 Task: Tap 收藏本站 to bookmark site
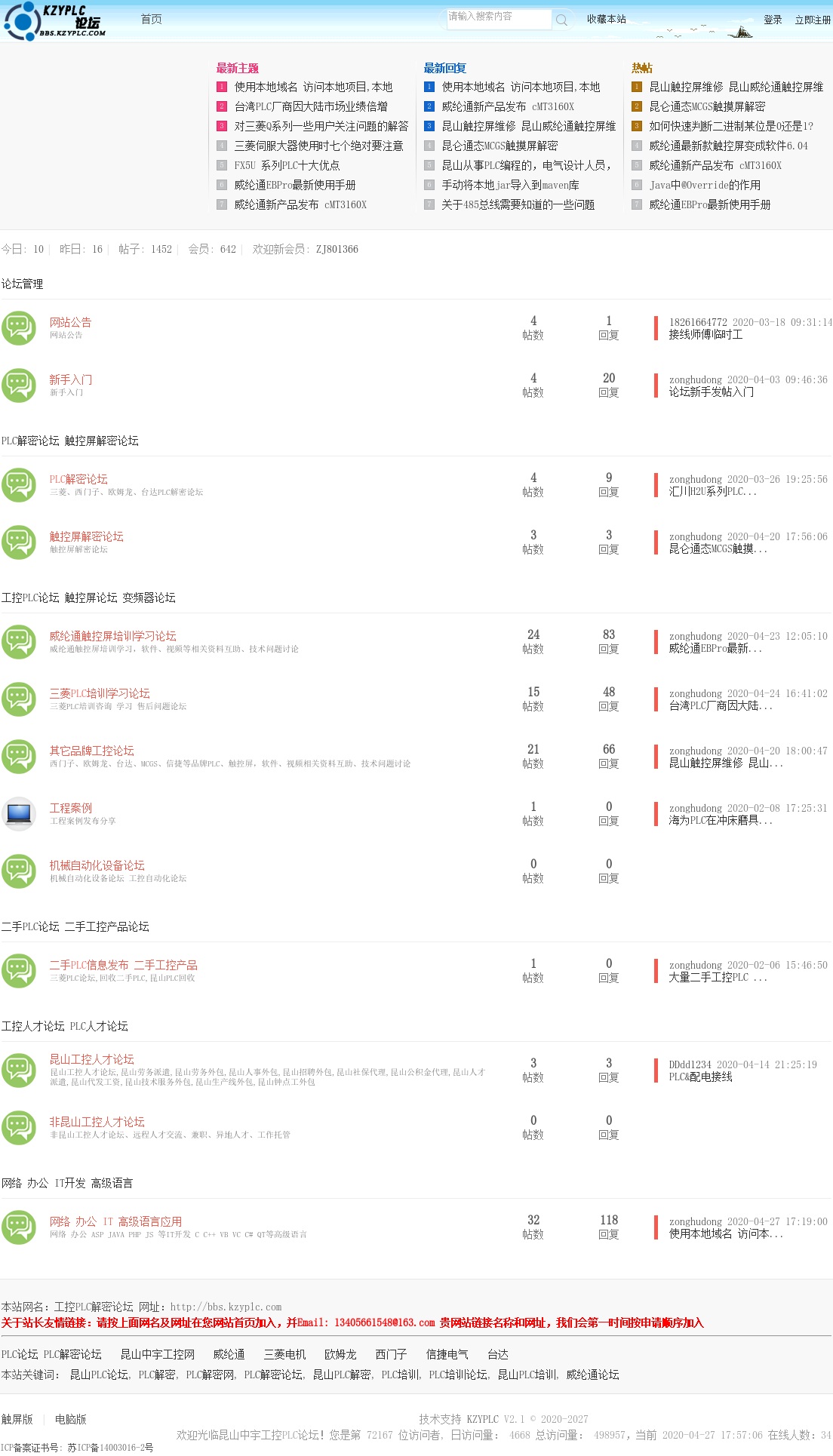tap(606, 19)
